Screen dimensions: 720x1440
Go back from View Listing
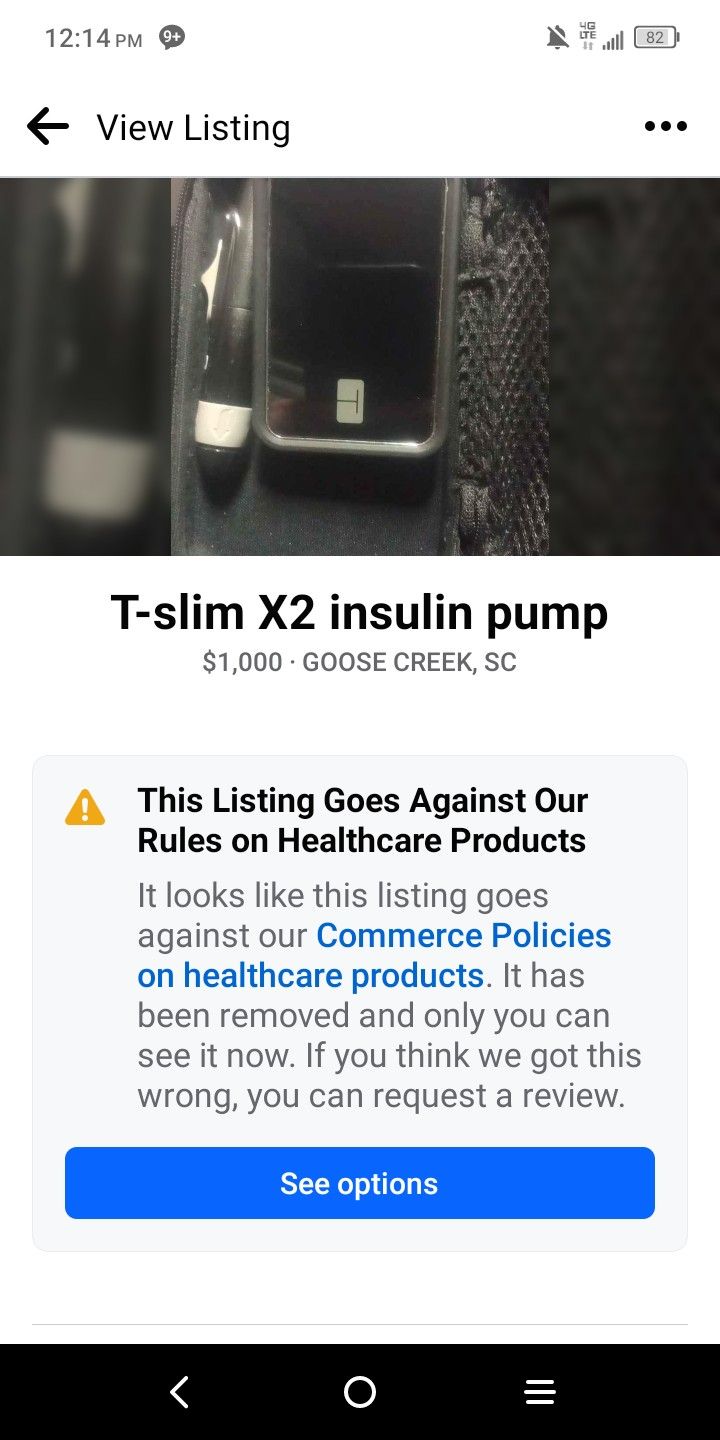pos(48,127)
